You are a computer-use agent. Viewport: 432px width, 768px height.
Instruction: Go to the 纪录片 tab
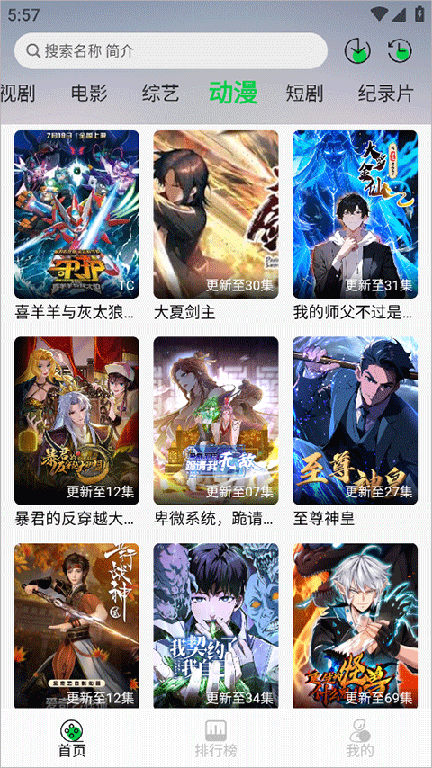385,93
